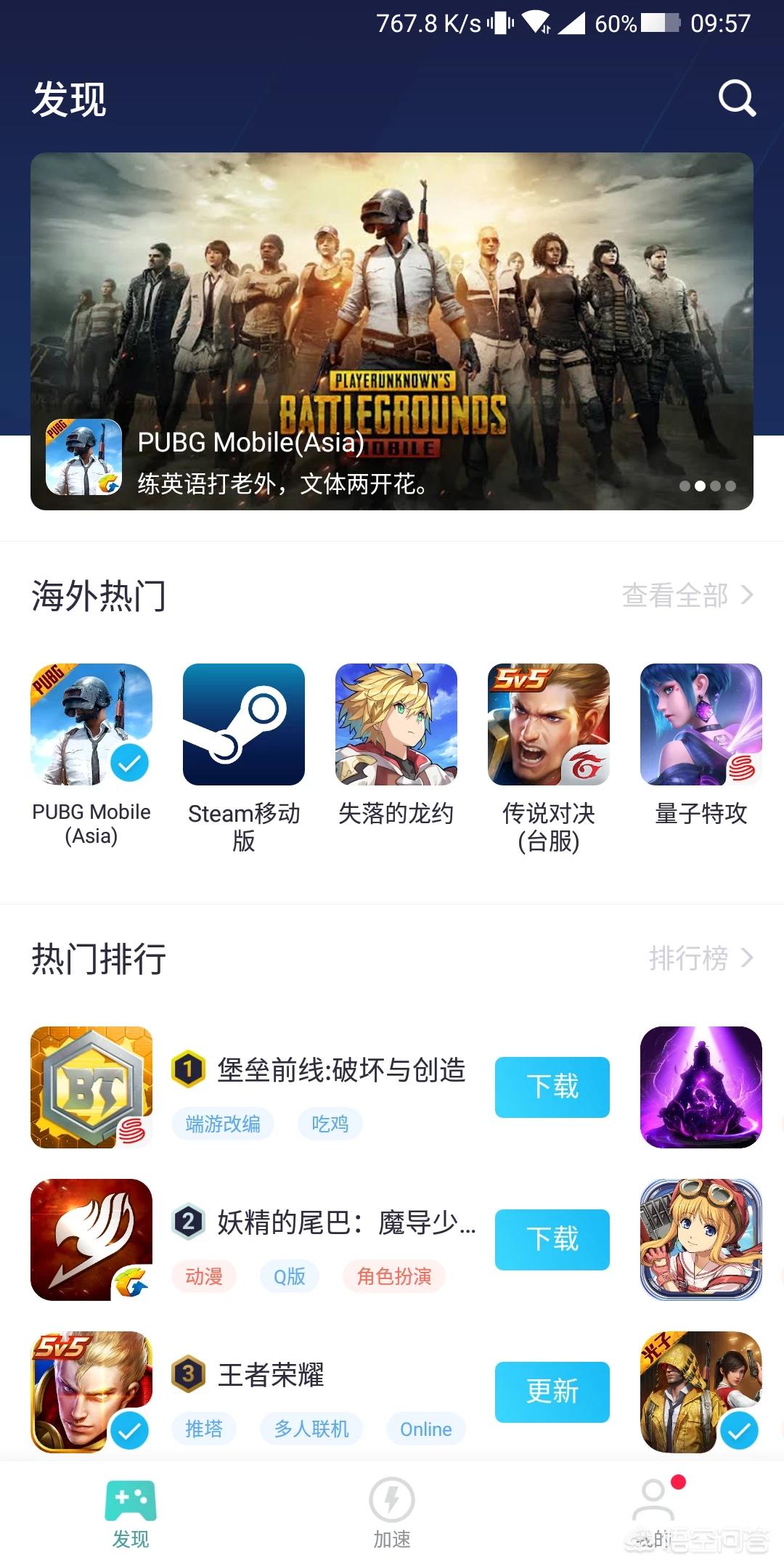Viewport: 784px width, 1568px height.
Task: Select the 多人联机 tag chip
Action: (311, 1429)
